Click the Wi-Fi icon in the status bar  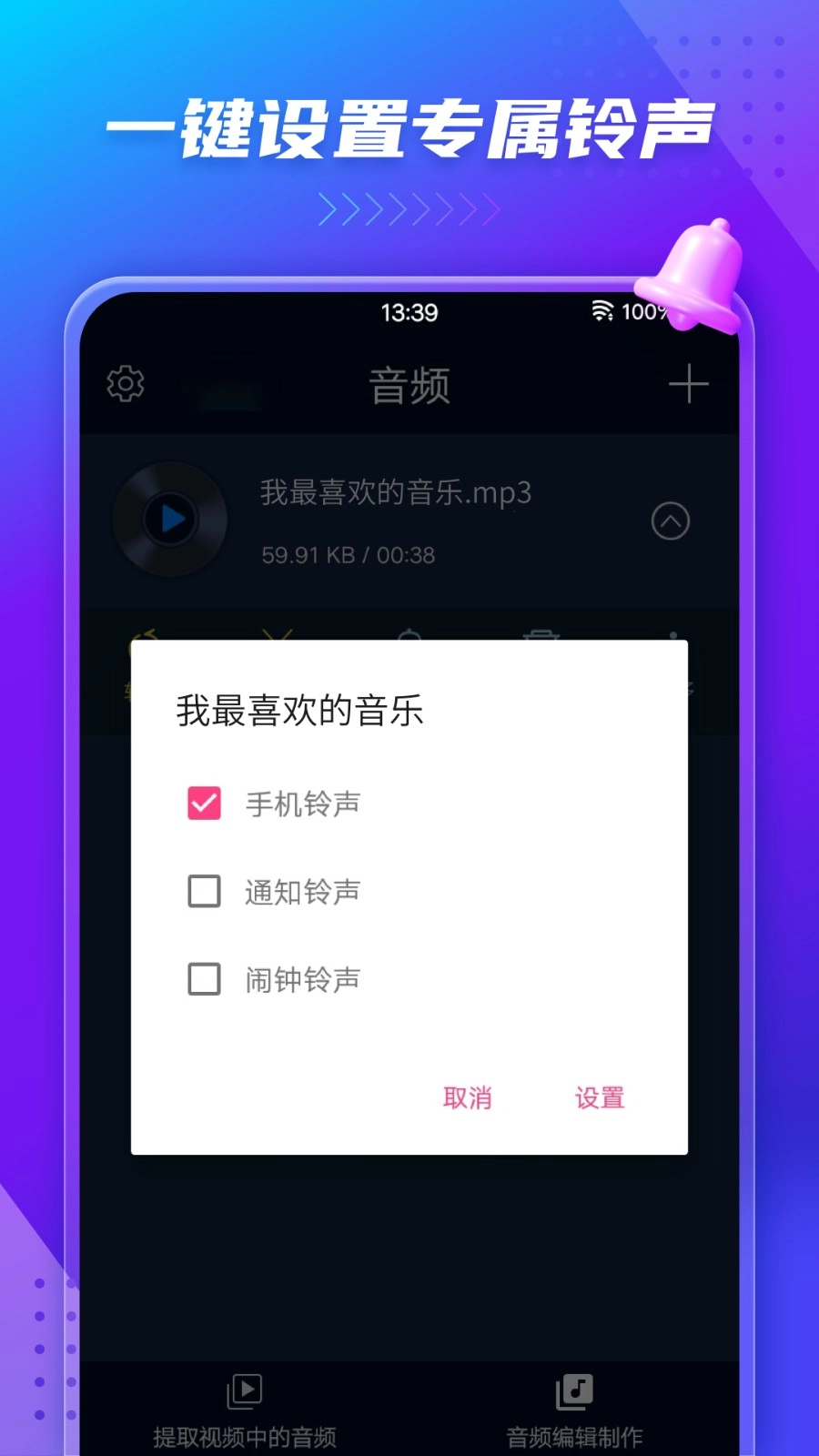pyautogui.click(x=600, y=311)
